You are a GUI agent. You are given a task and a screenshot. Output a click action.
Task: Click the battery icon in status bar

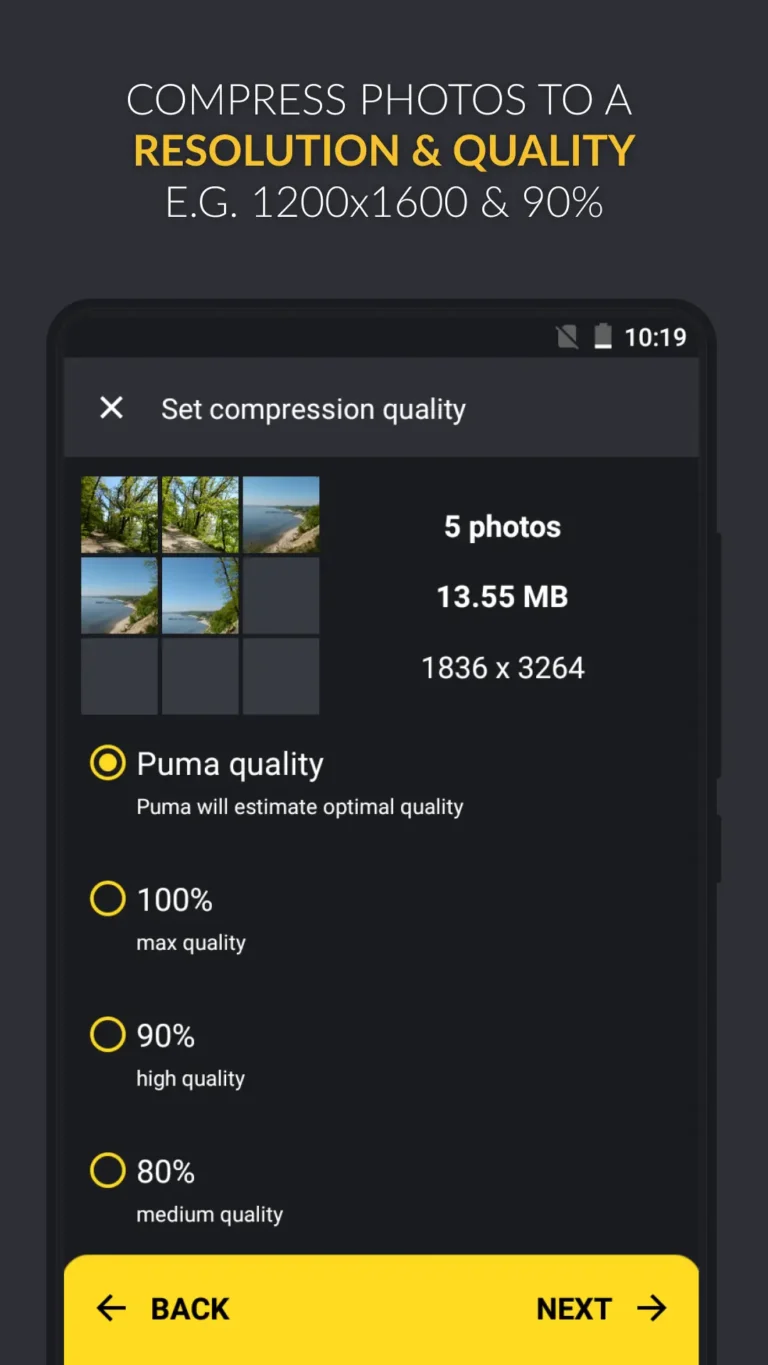point(603,337)
